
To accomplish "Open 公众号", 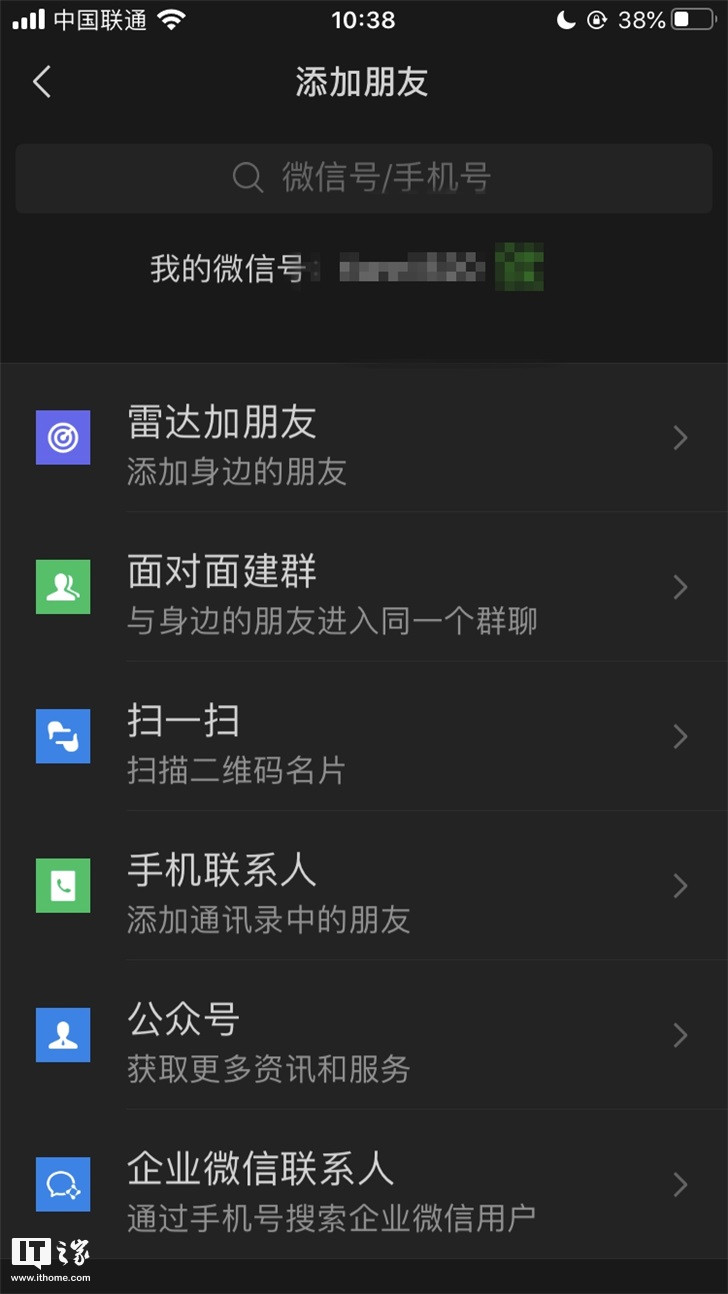I will point(364,1035).
